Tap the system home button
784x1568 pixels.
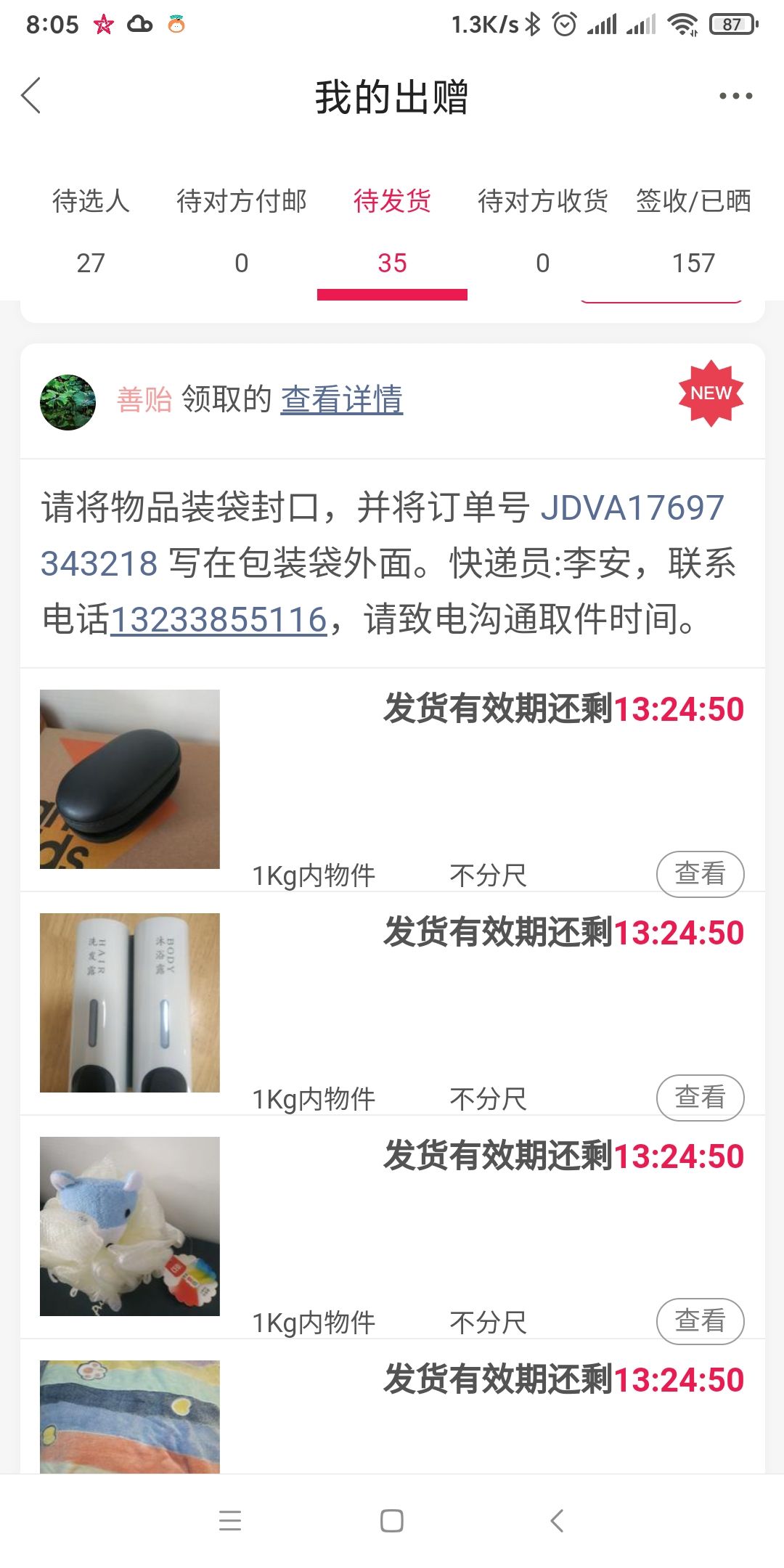point(392,1521)
